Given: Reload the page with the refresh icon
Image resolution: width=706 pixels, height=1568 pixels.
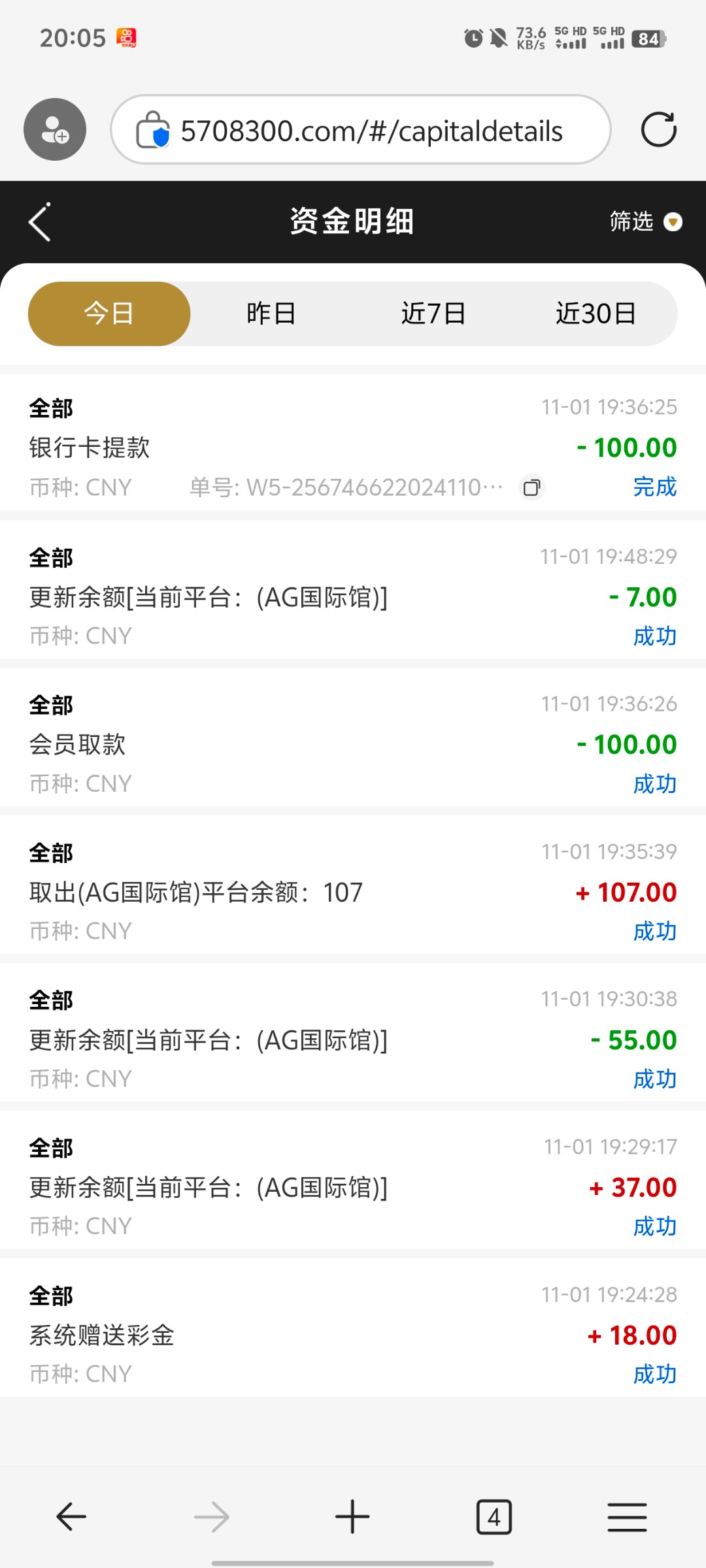Looking at the screenshot, I should click(x=658, y=129).
